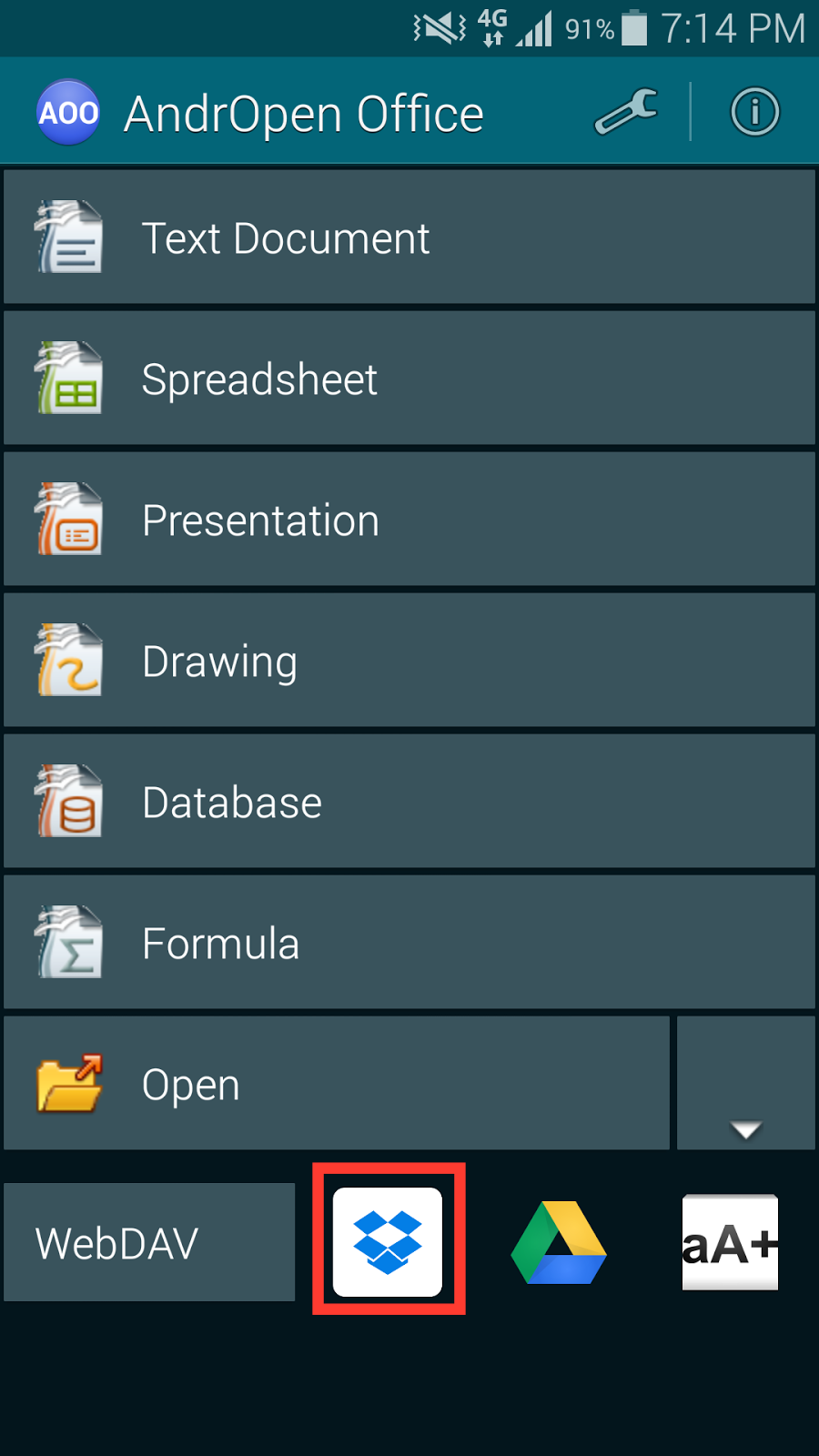
Task: Expand the dropdown arrow beside Open
Action: [x=746, y=1084]
